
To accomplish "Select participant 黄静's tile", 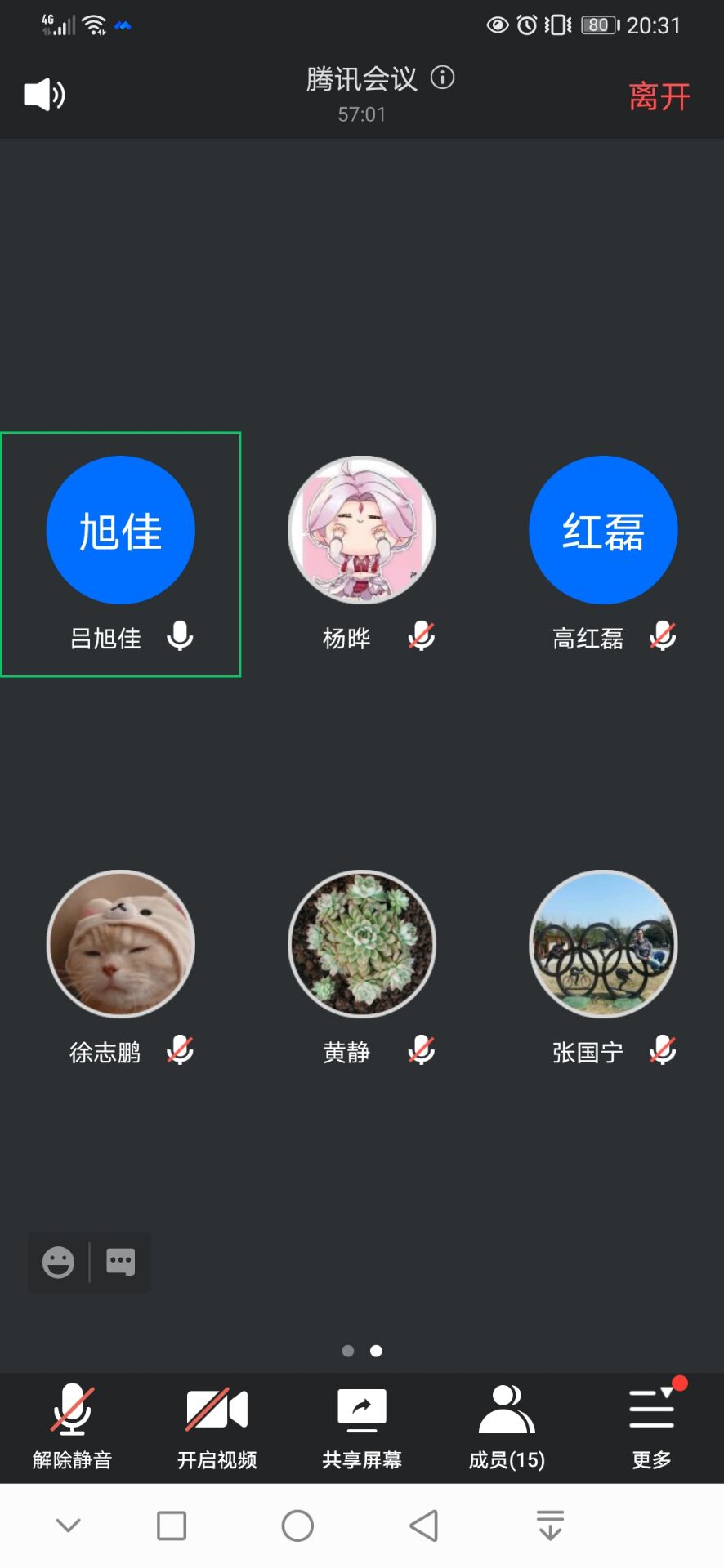I will click(x=362, y=968).
